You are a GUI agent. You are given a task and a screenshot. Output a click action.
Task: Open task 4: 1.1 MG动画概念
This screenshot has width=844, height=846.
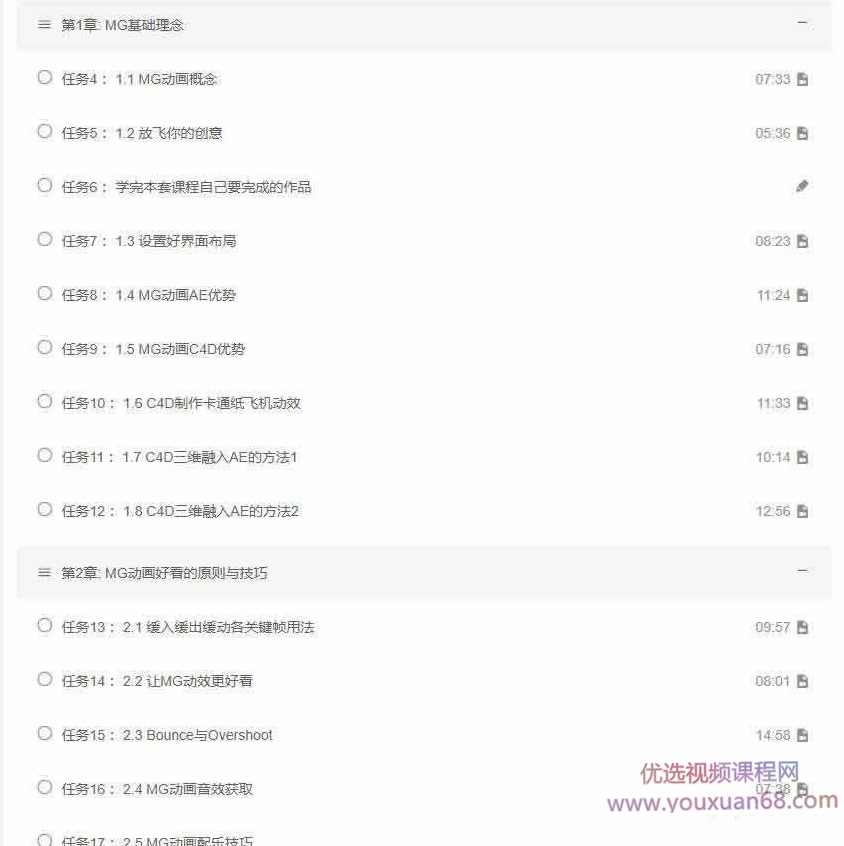click(x=166, y=79)
